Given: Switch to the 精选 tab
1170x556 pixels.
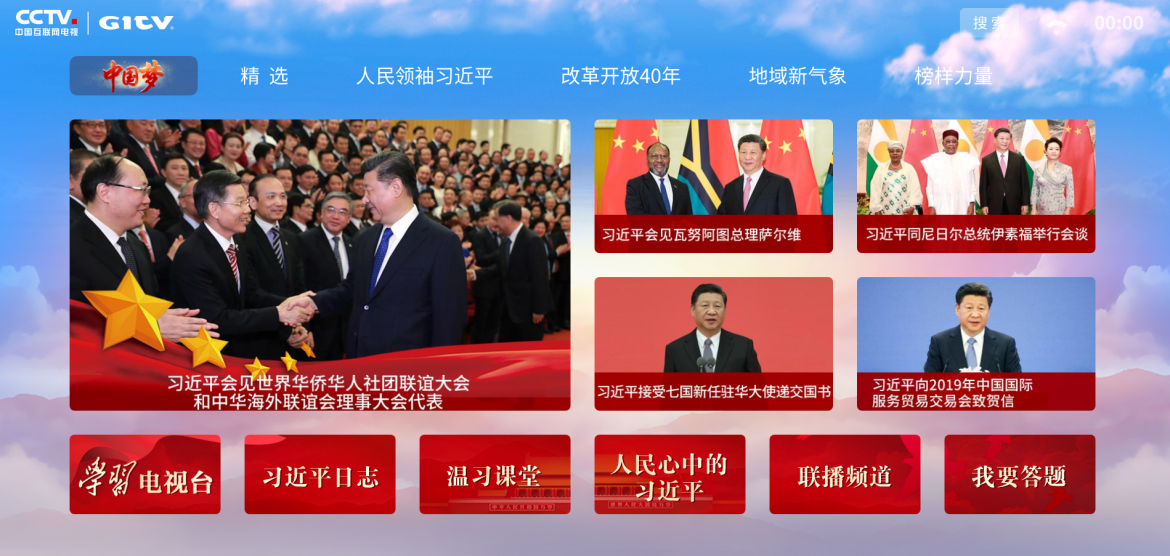Looking at the screenshot, I should point(264,76).
